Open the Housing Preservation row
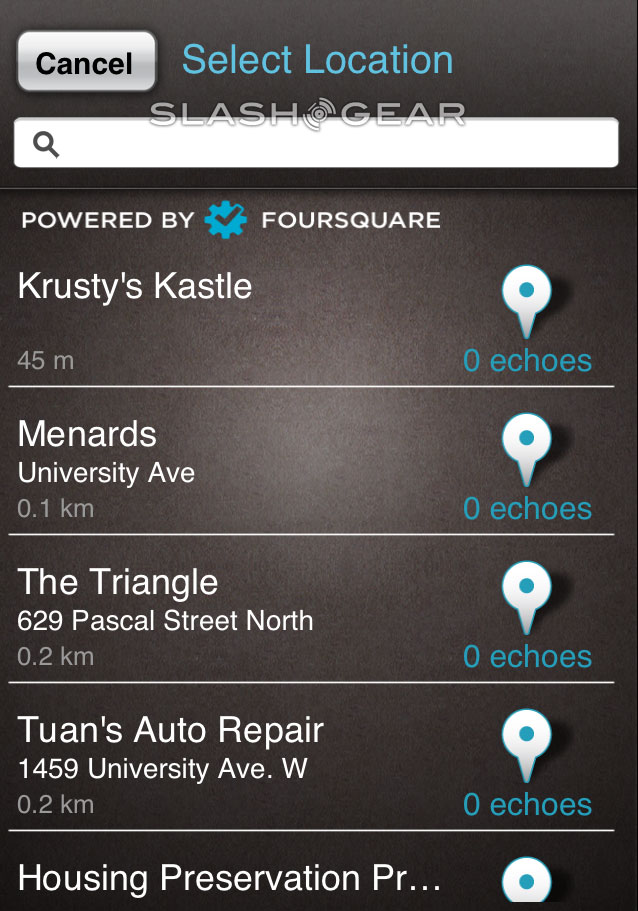 (230, 878)
